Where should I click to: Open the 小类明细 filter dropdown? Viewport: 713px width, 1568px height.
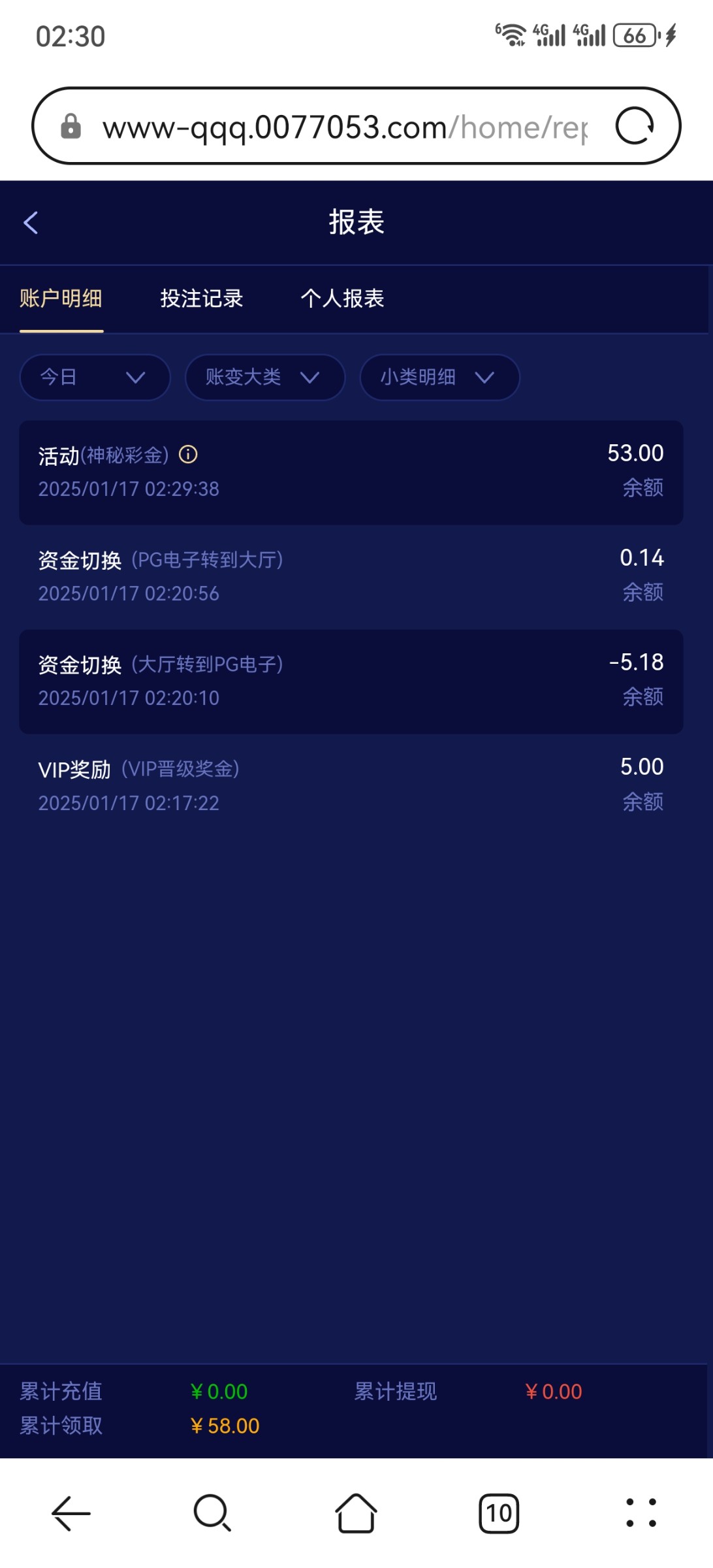(x=439, y=377)
